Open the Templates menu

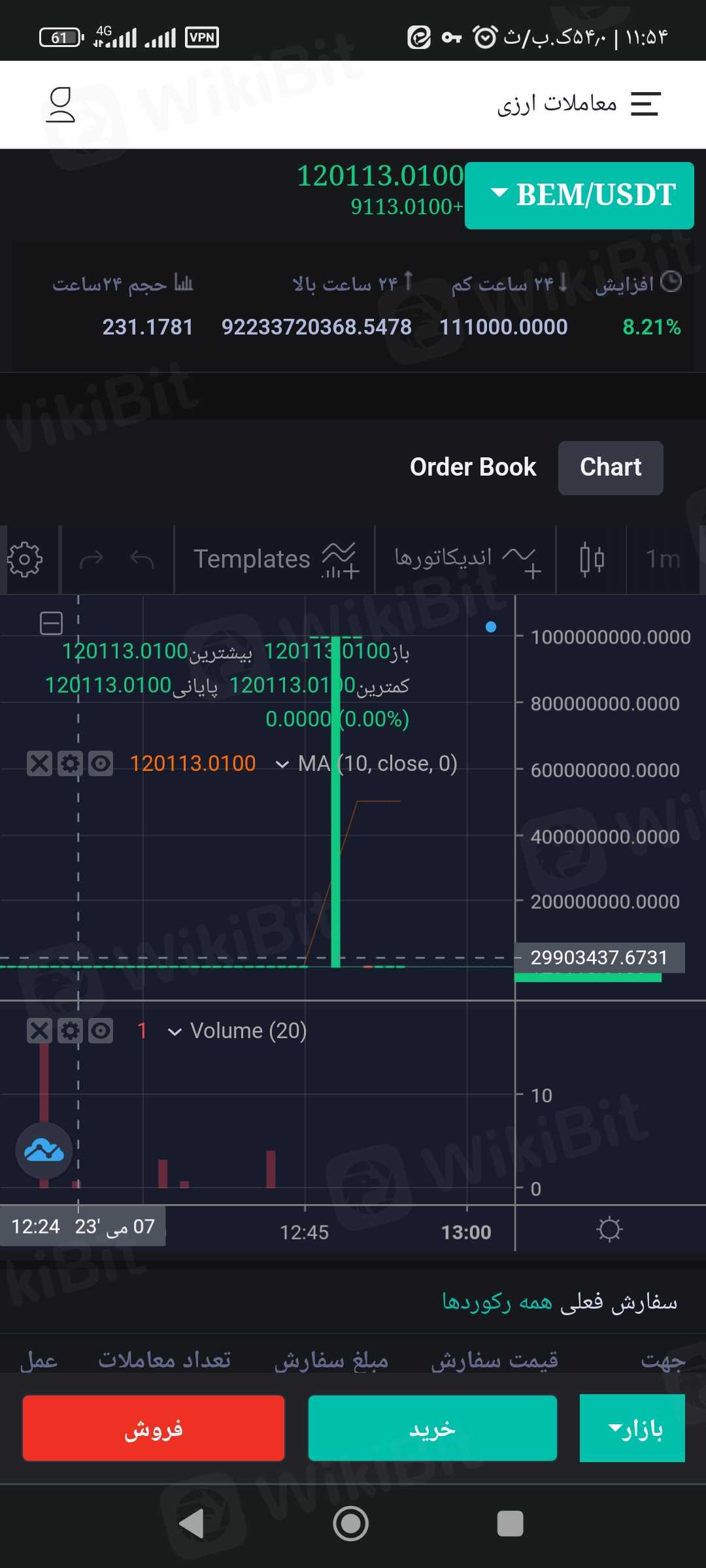point(275,559)
